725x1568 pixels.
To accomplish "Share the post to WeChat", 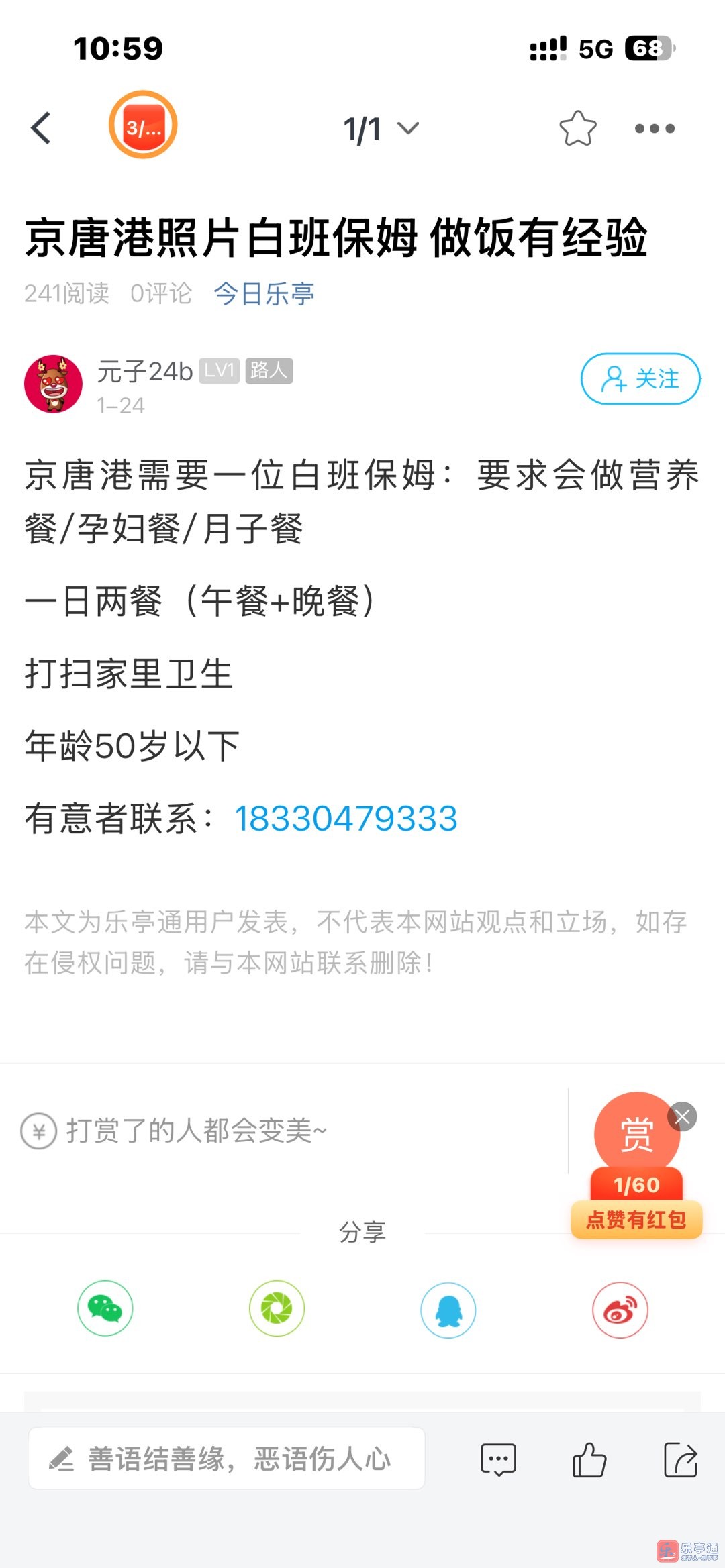I will [x=105, y=1308].
